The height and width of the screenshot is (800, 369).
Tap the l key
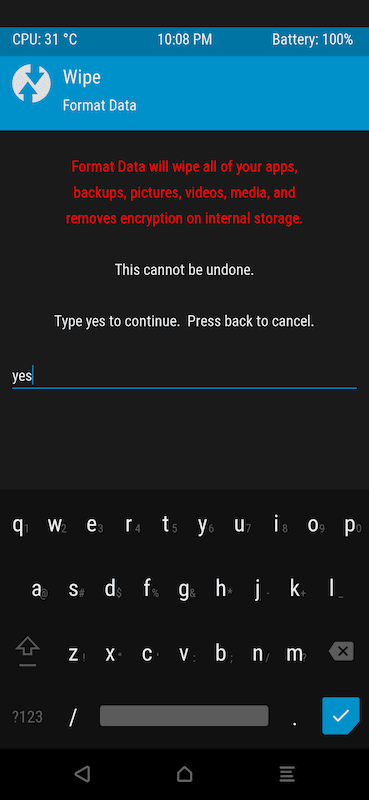[332, 589]
